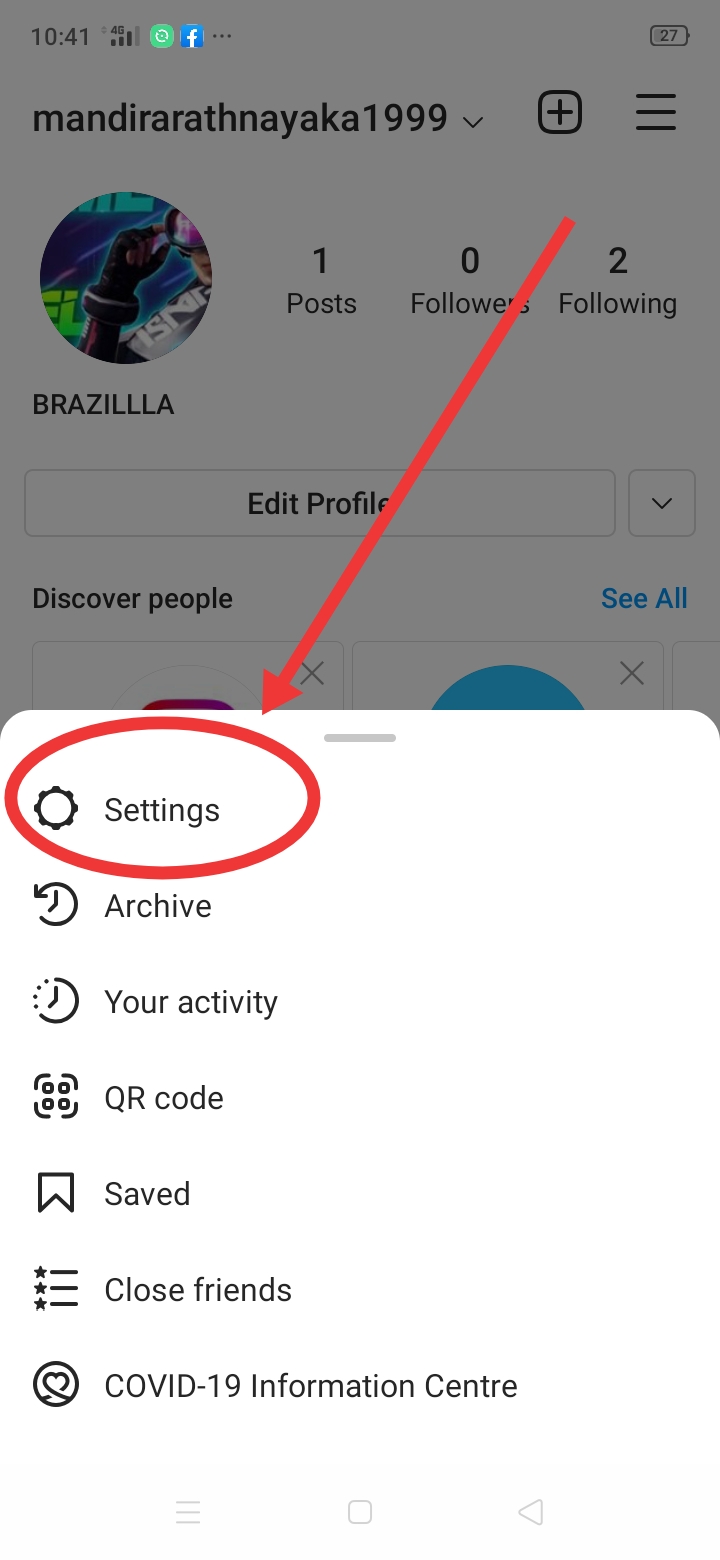Open the Archive option
720x1560 pixels.
click(x=157, y=906)
